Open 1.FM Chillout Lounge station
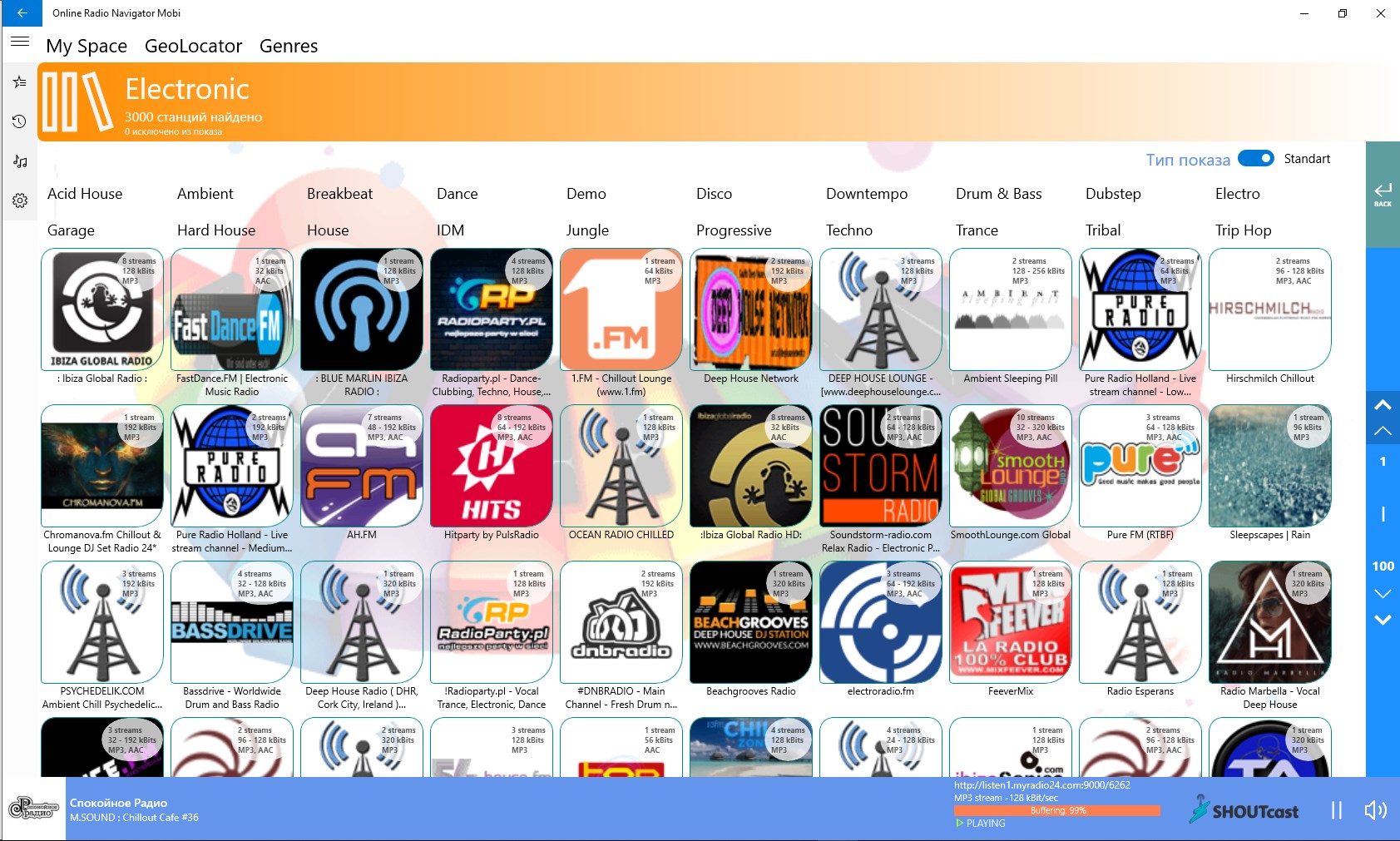 coord(621,309)
